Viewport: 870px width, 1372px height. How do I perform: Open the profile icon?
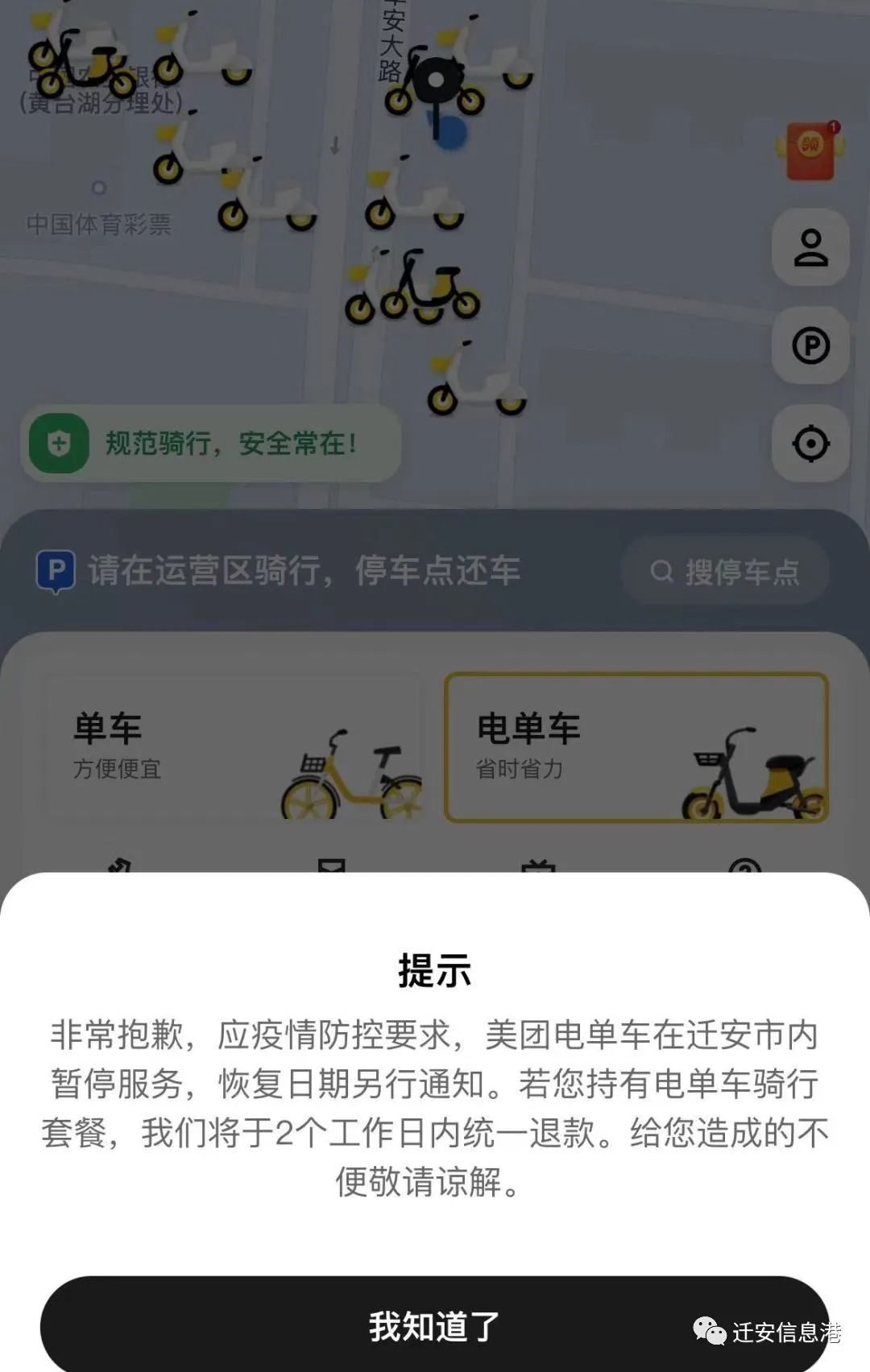click(x=810, y=248)
